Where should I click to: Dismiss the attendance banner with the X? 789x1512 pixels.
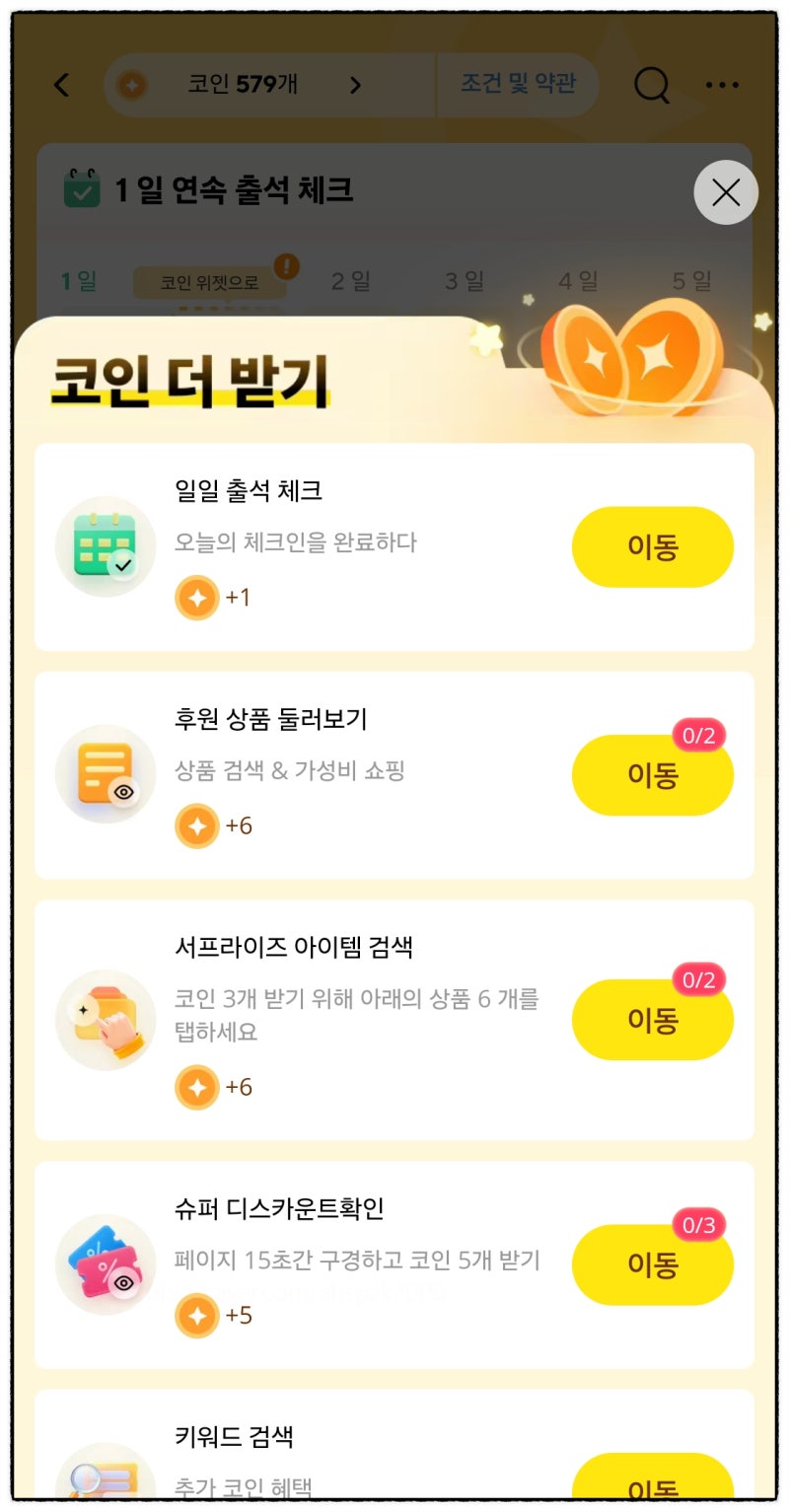click(x=726, y=191)
